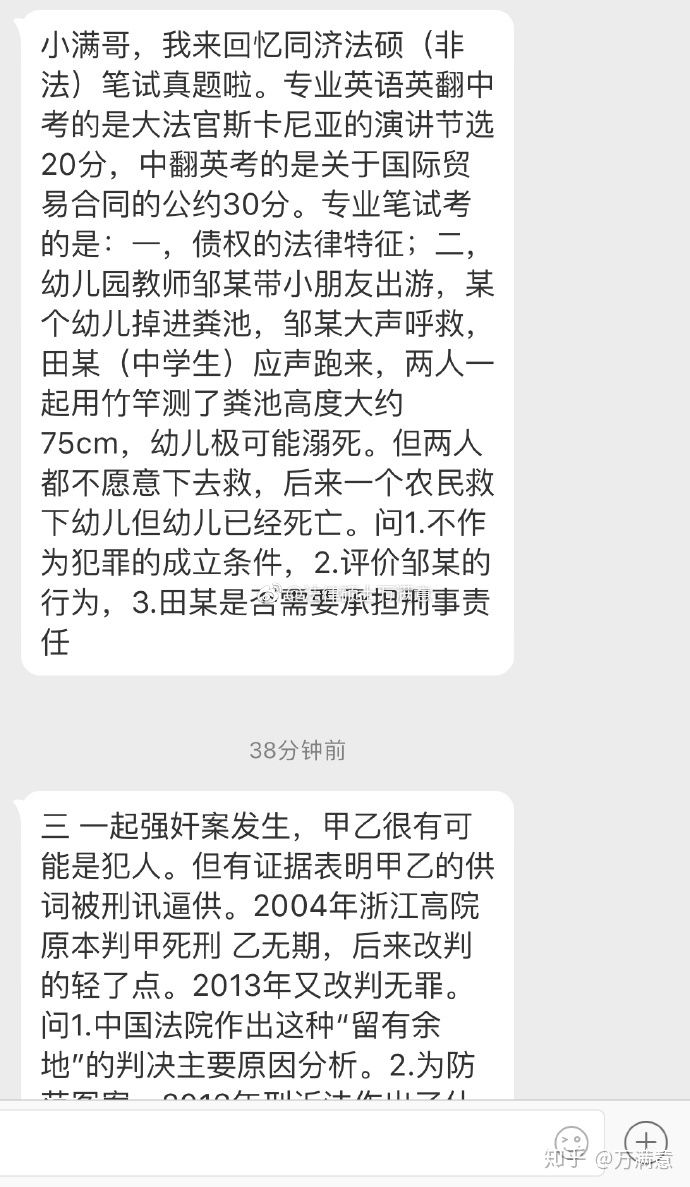Open the emoji picker
Image resolution: width=690 pixels, height=1187 pixels.
(x=572, y=1143)
